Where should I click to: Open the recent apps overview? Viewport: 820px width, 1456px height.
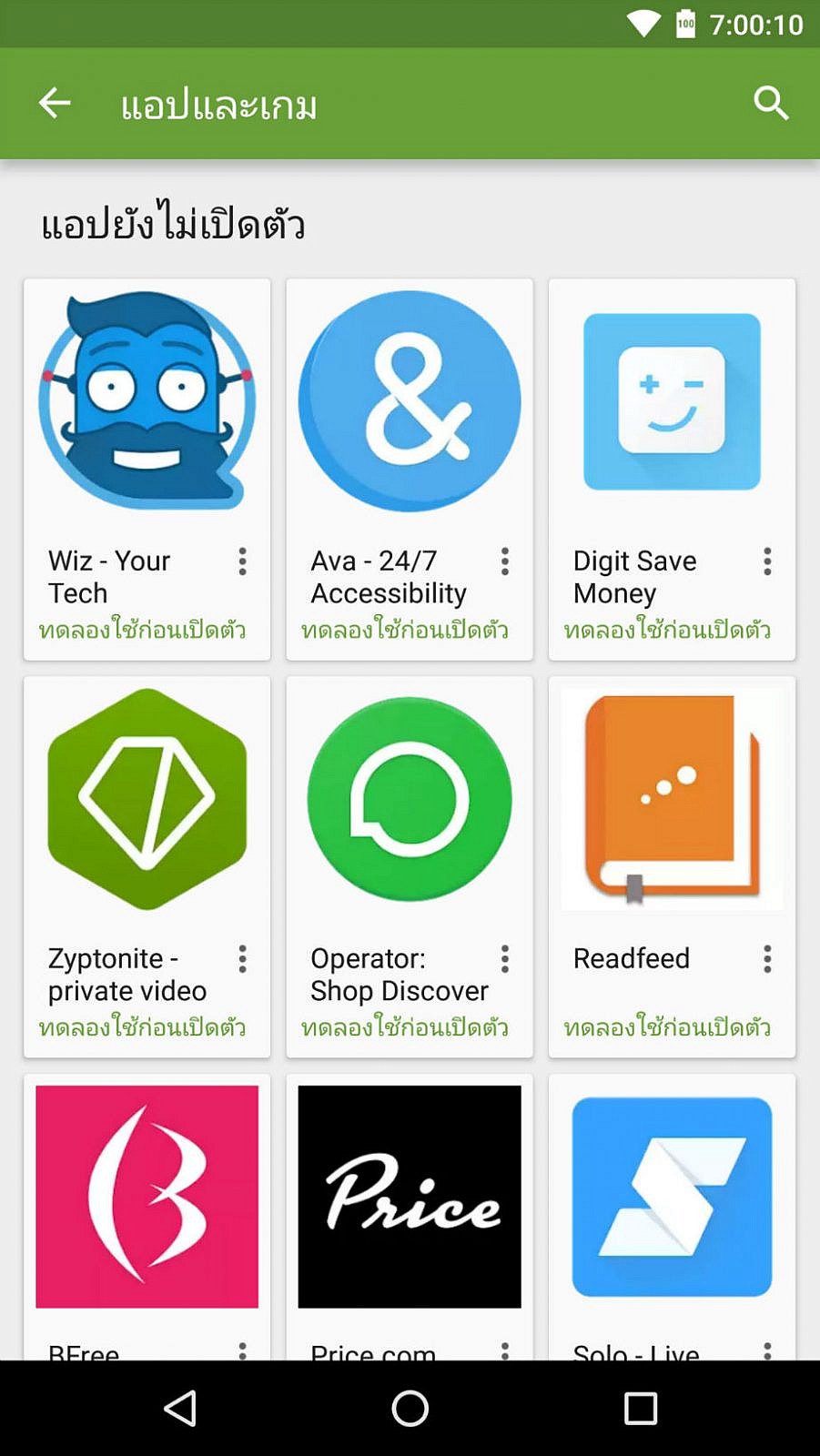click(640, 1408)
